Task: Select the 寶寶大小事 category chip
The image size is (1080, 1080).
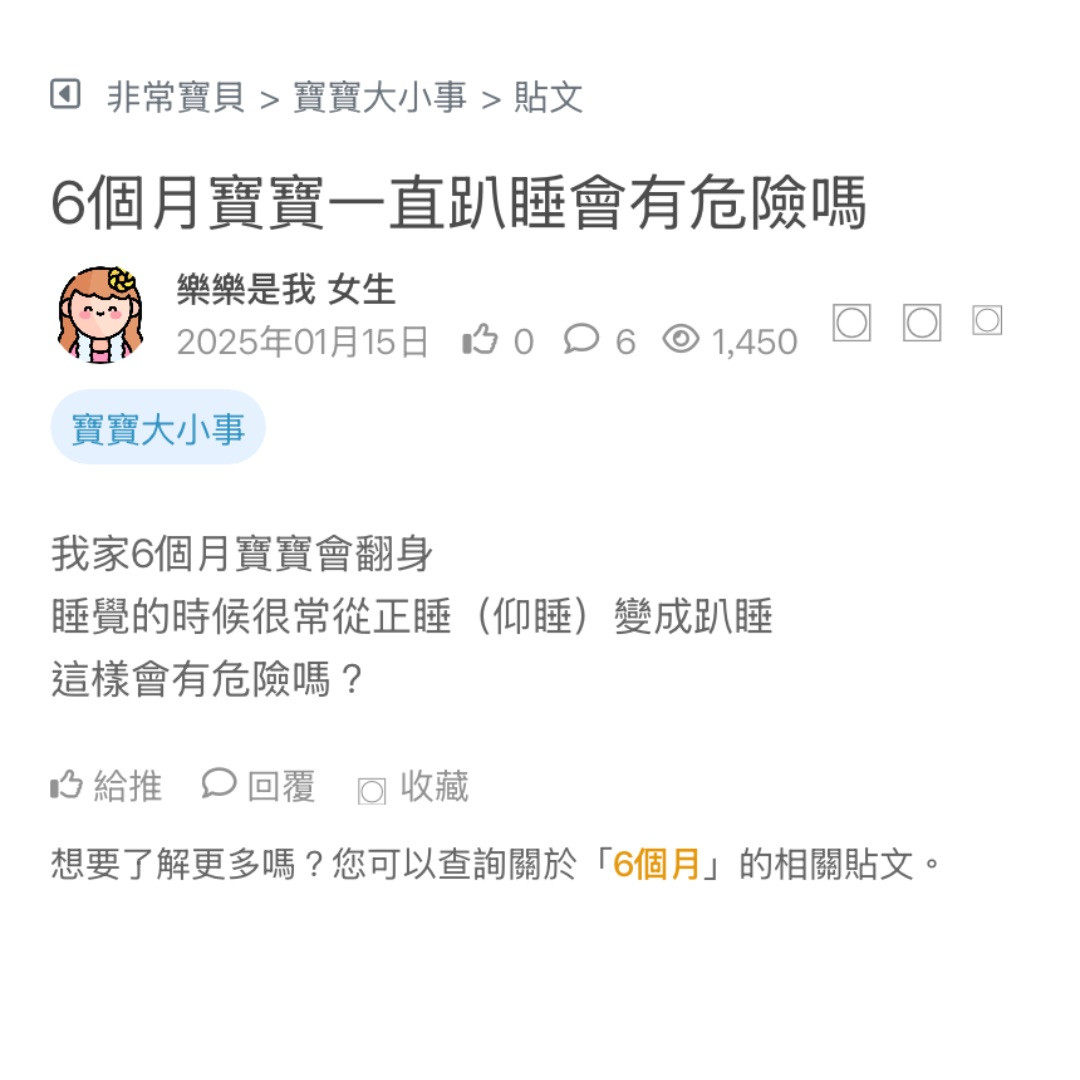Action: coord(158,428)
